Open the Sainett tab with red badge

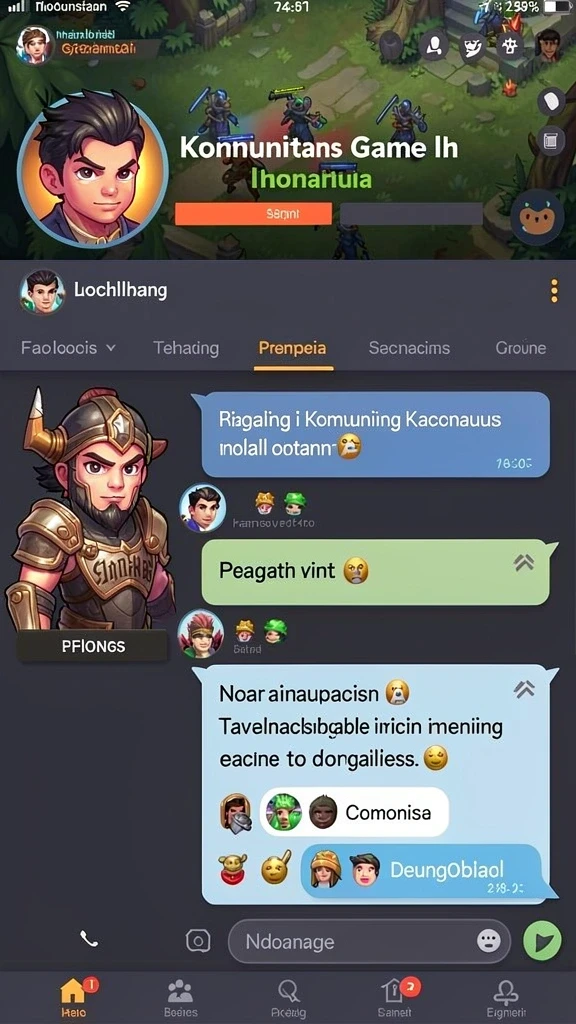[395, 997]
